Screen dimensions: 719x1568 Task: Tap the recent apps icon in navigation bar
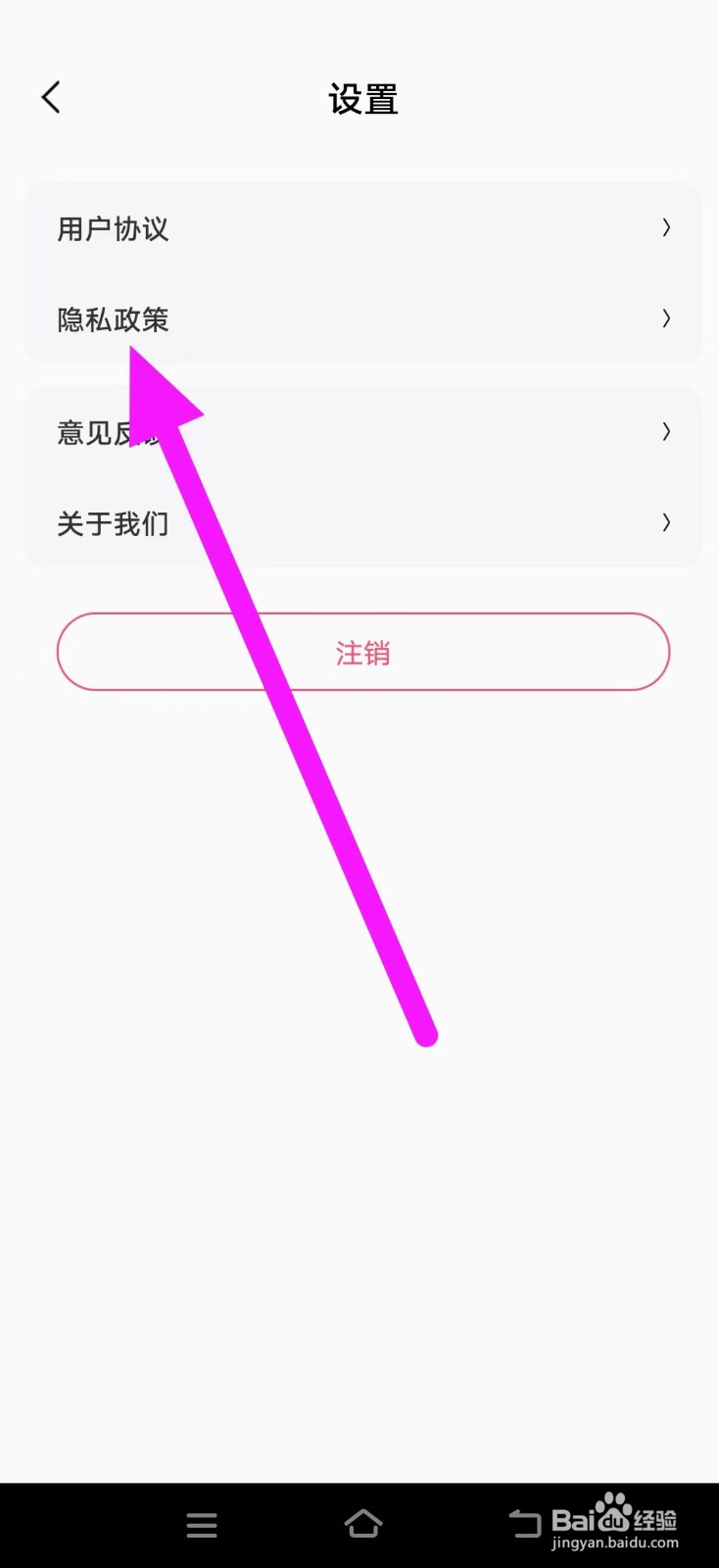(x=201, y=1524)
